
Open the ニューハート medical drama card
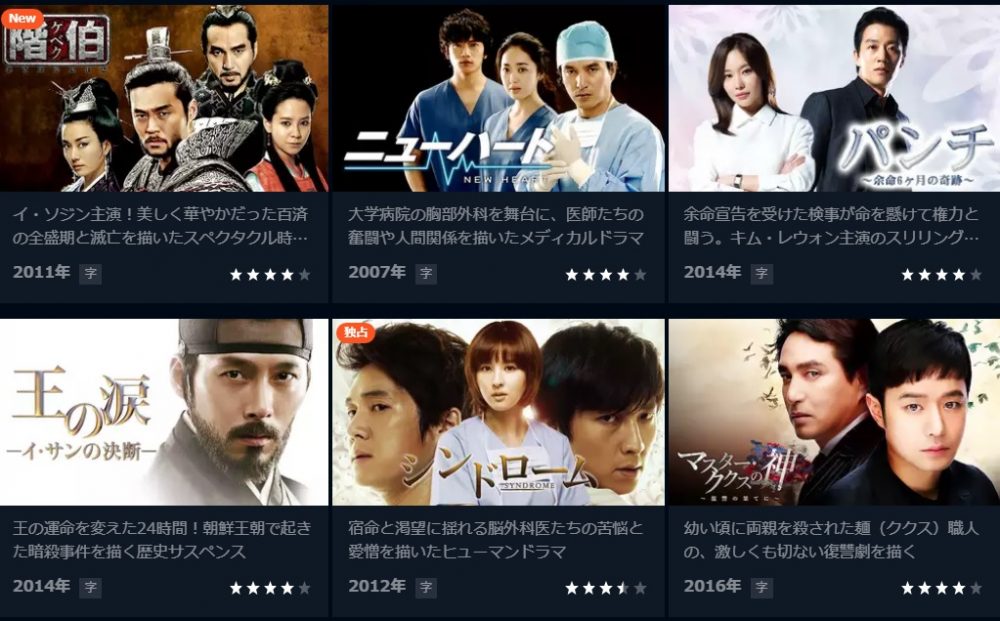[498, 100]
